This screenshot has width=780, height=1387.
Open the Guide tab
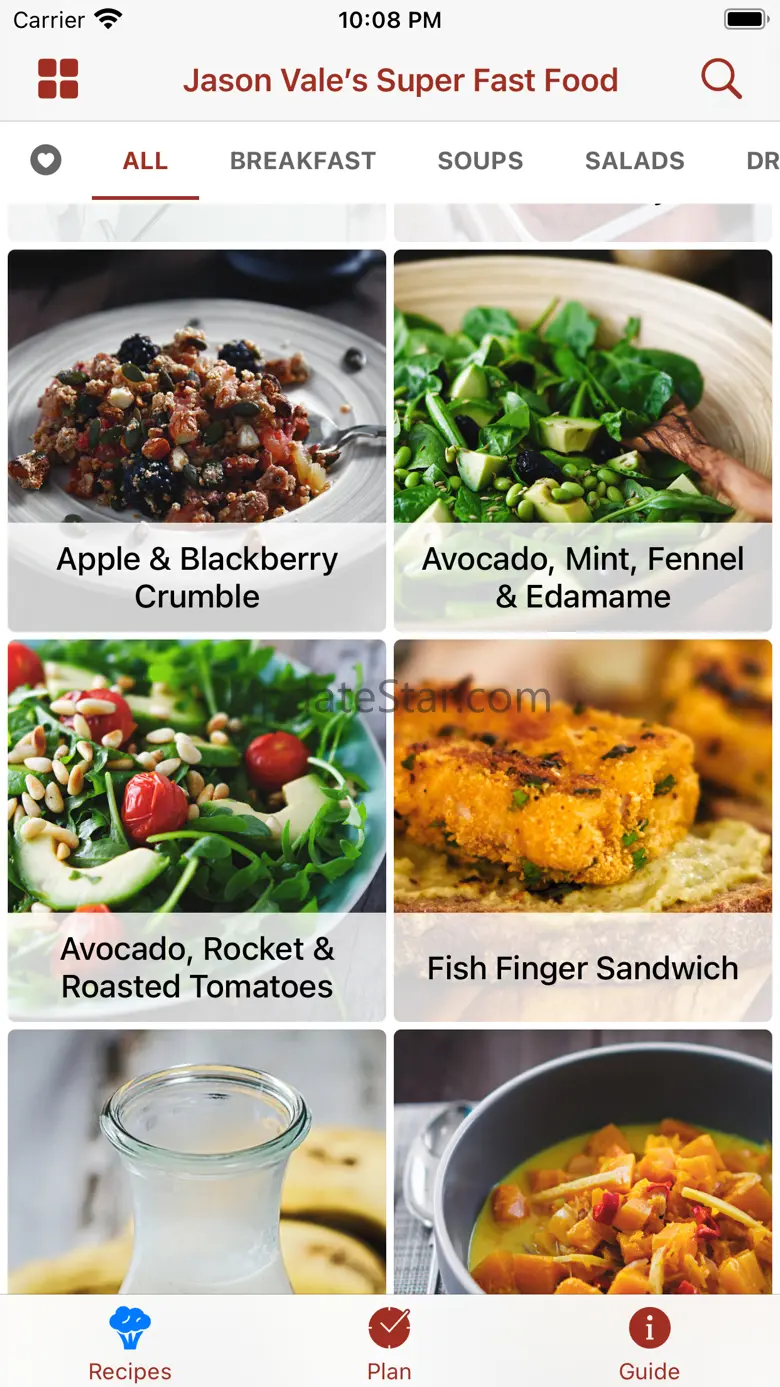(649, 1343)
